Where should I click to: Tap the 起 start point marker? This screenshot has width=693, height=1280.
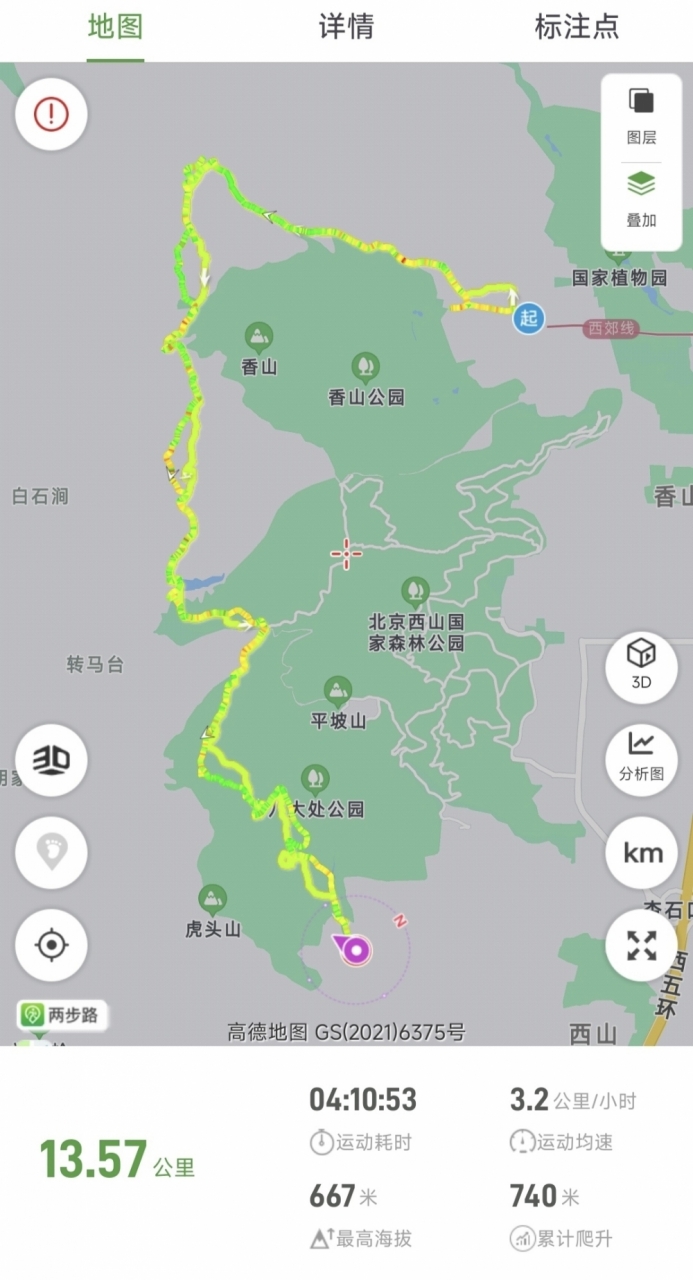tap(529, 319)
